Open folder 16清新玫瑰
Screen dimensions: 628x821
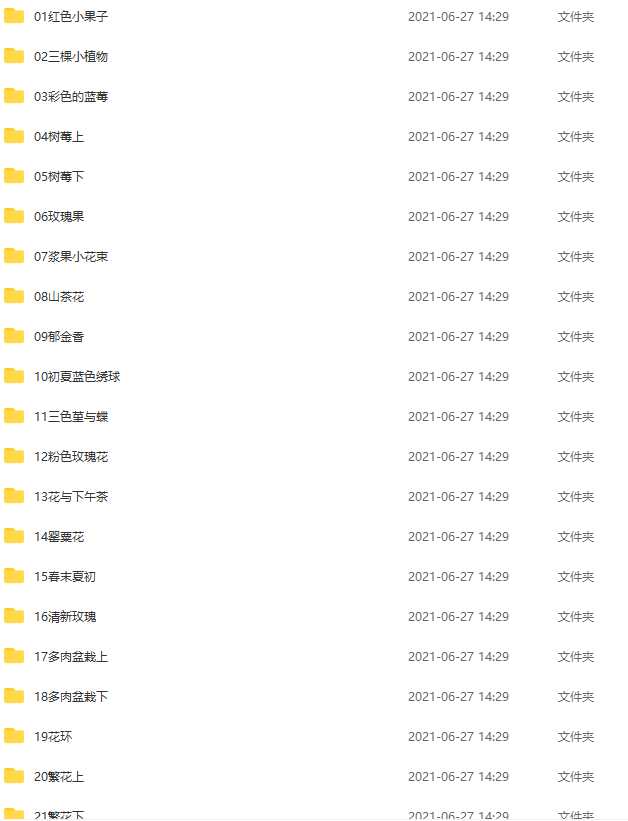pos(65,617)
